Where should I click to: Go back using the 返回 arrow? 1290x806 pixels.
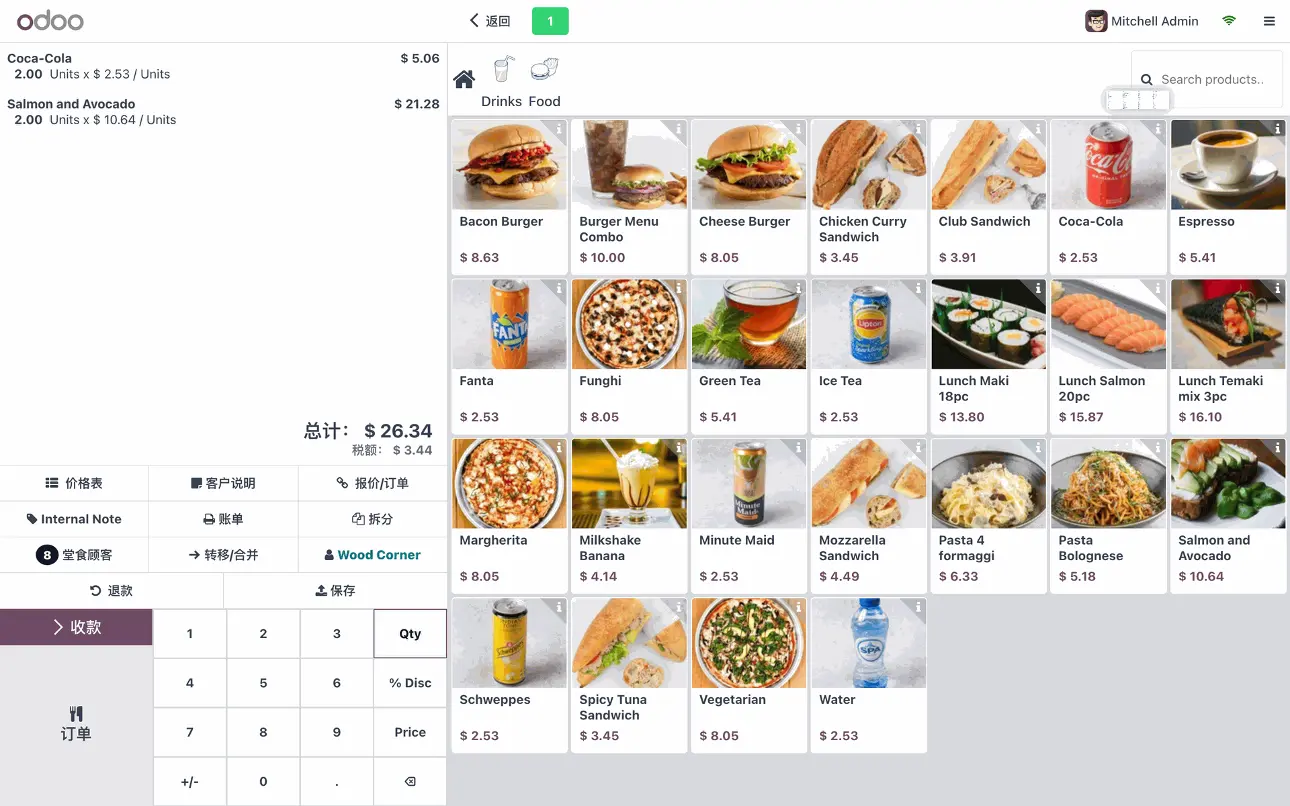point(490,21)
